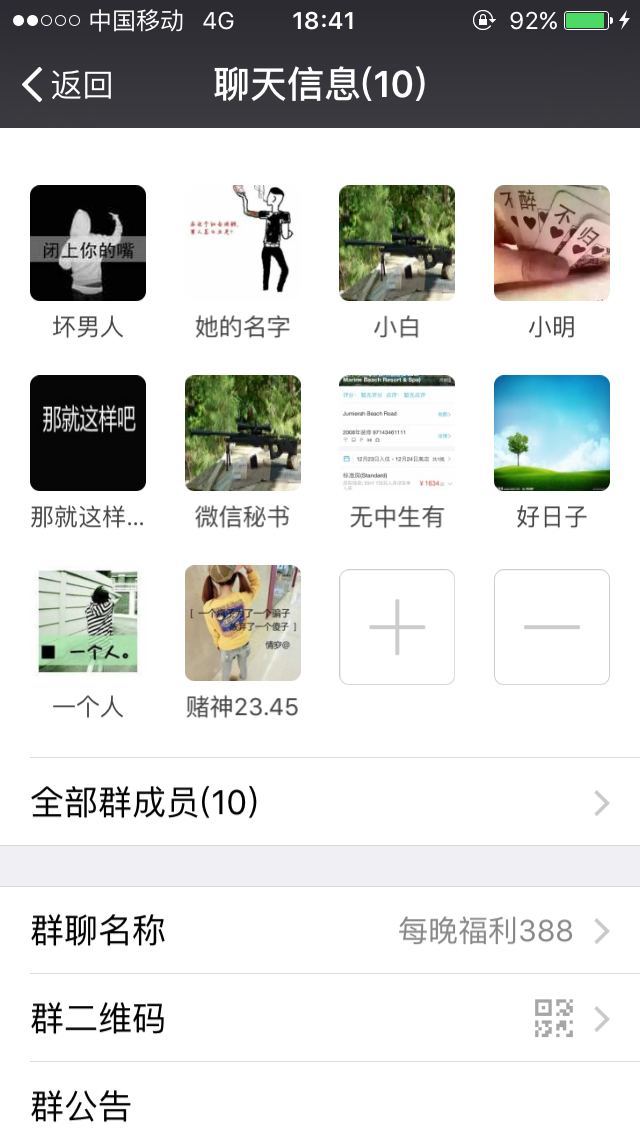Go back using the 返回 button

[x=66, y=85]
